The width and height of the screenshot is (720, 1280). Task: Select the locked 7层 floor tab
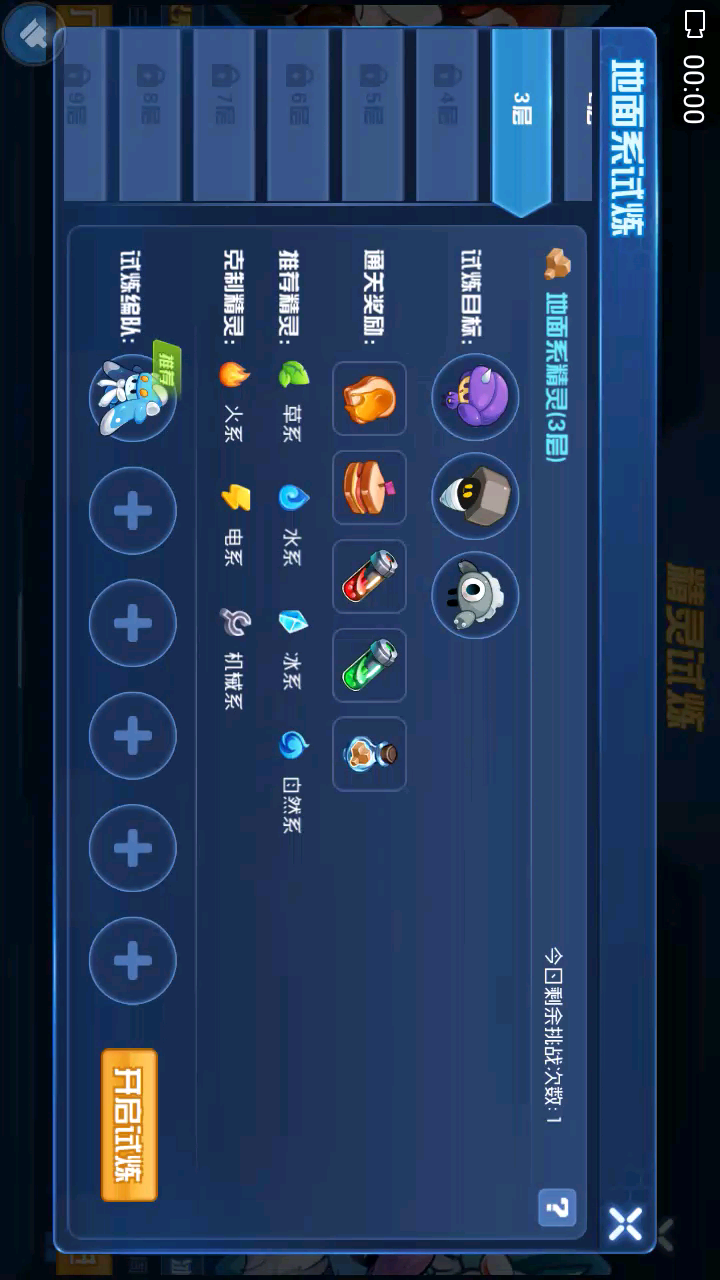(223, 115)
